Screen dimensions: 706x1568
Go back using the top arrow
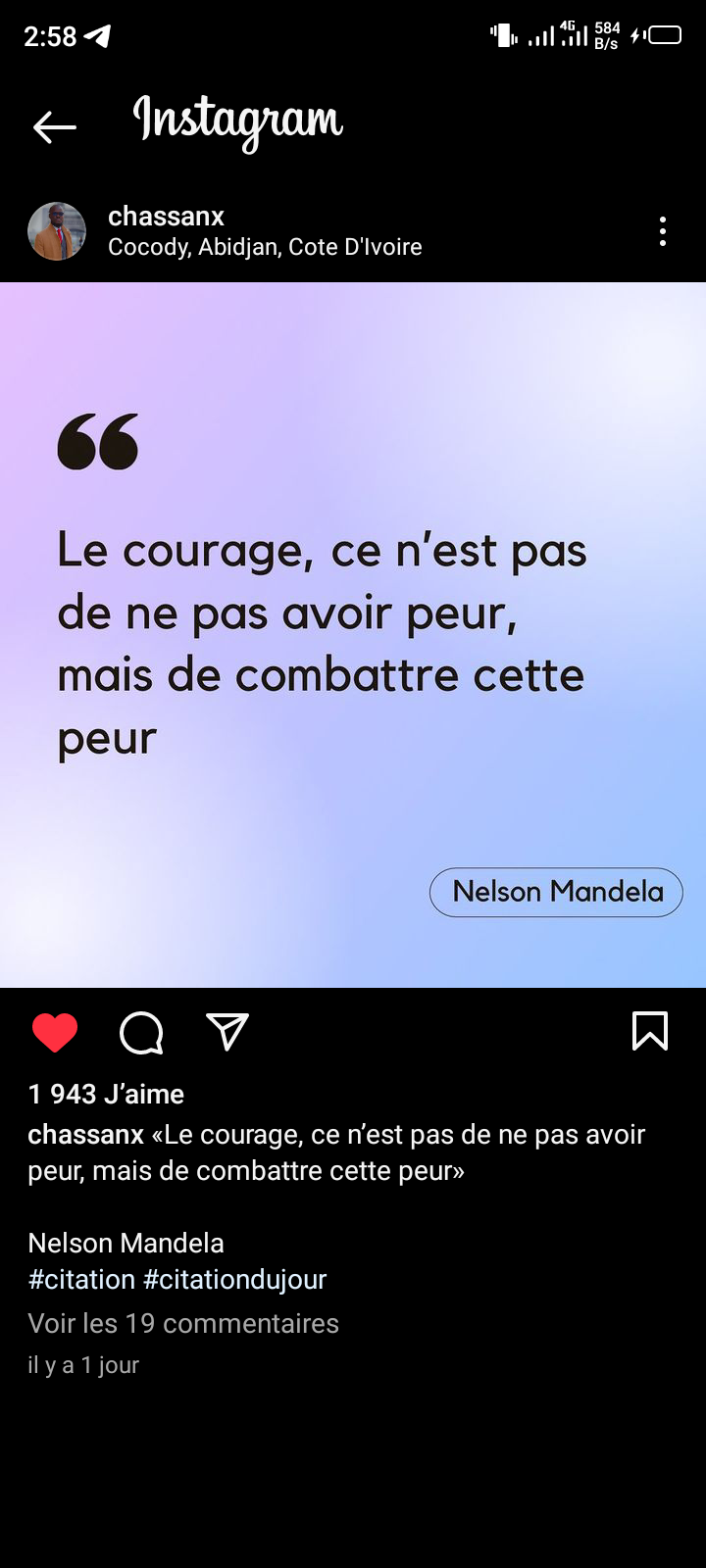click(54, 126)
